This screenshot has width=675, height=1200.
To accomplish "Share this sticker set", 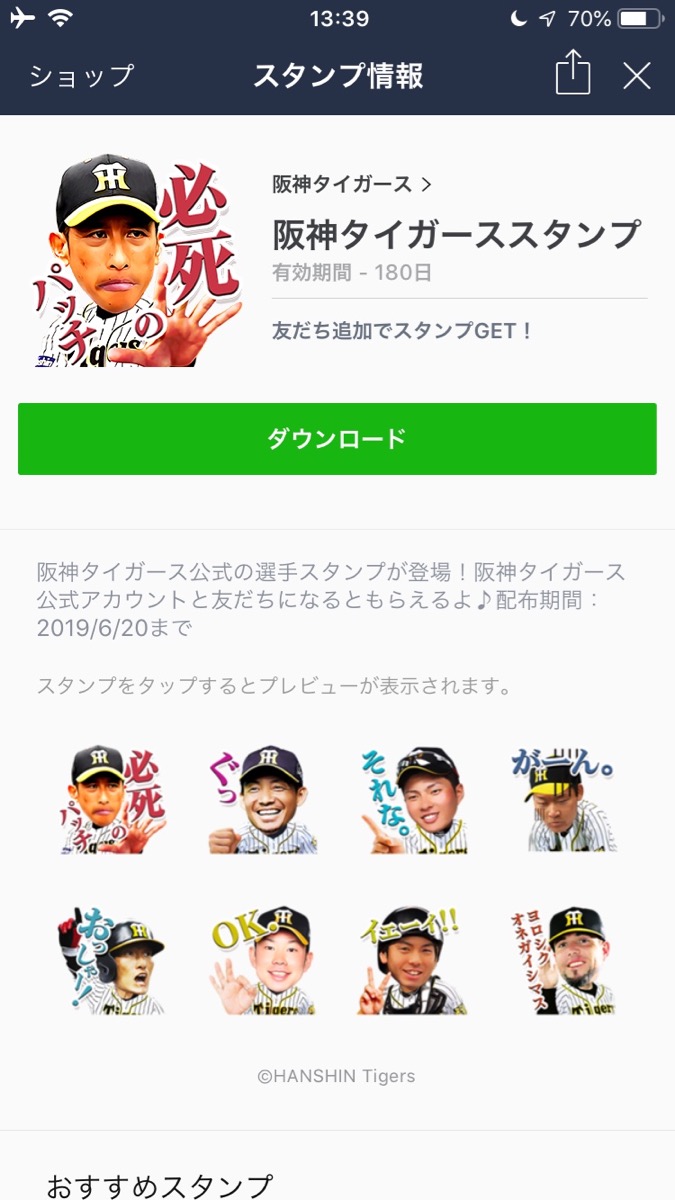I will coord(573,75).
